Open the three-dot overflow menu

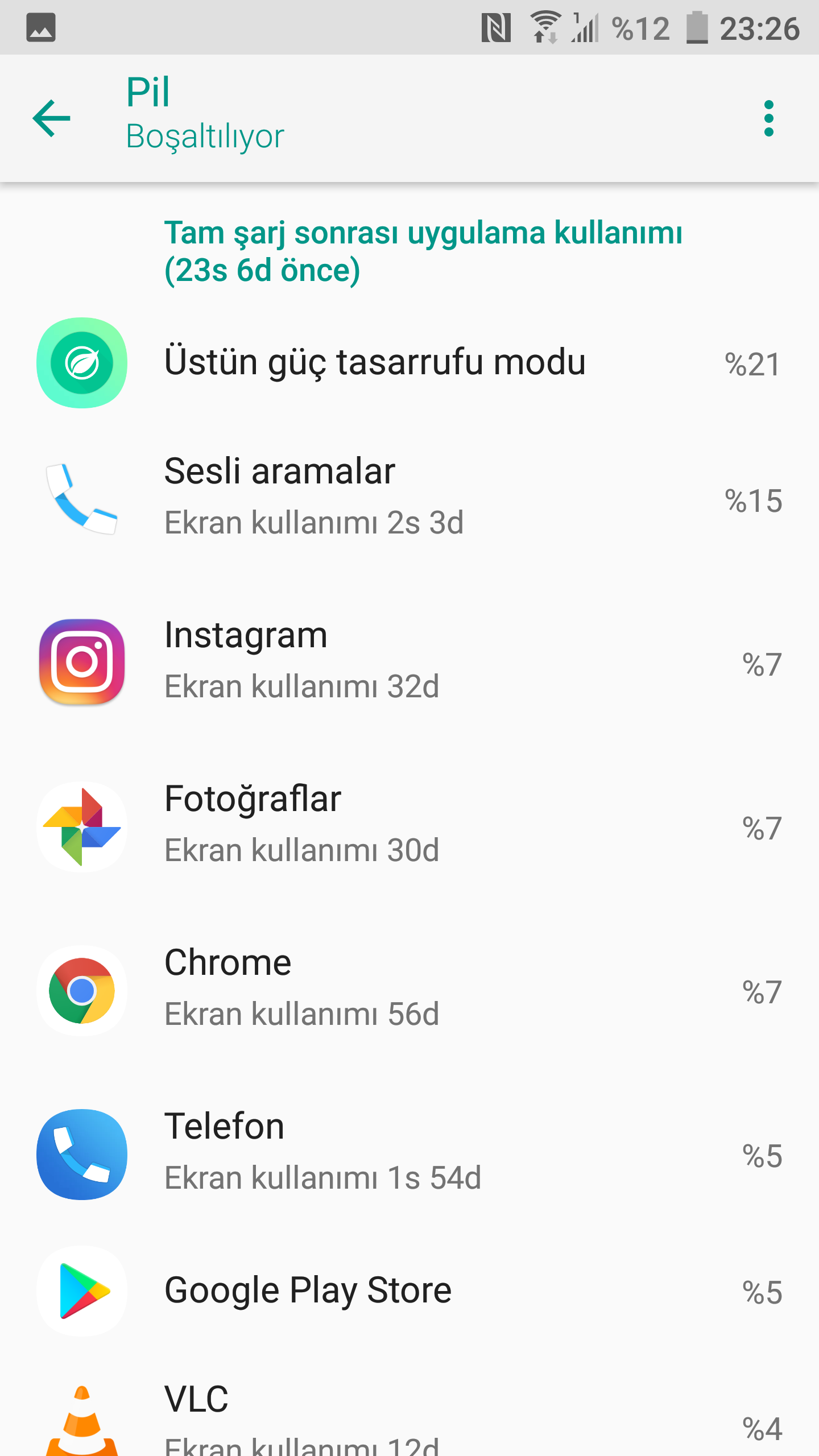pos(769,118)
